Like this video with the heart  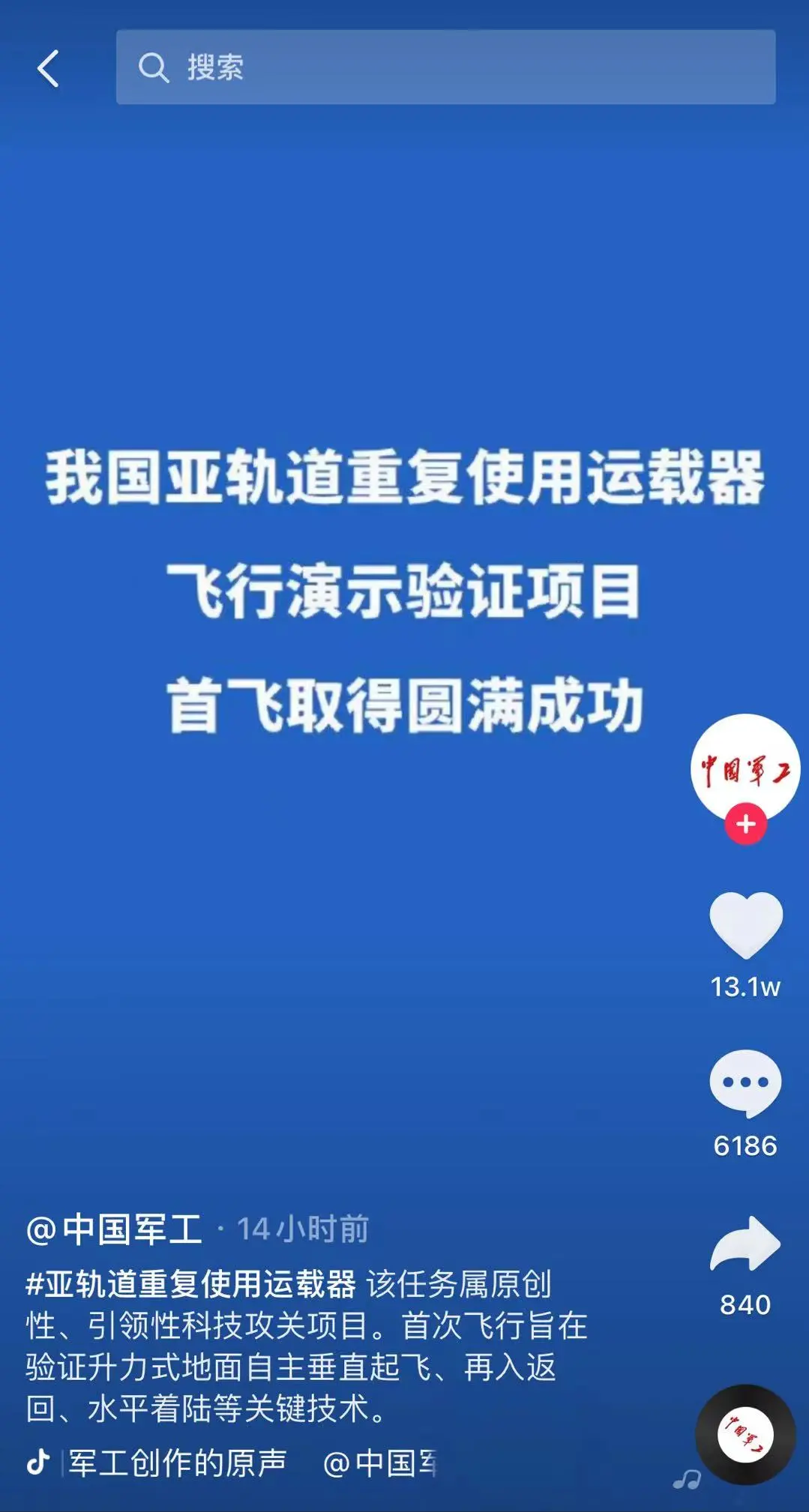pyautogui.click(x=745, y=925)
